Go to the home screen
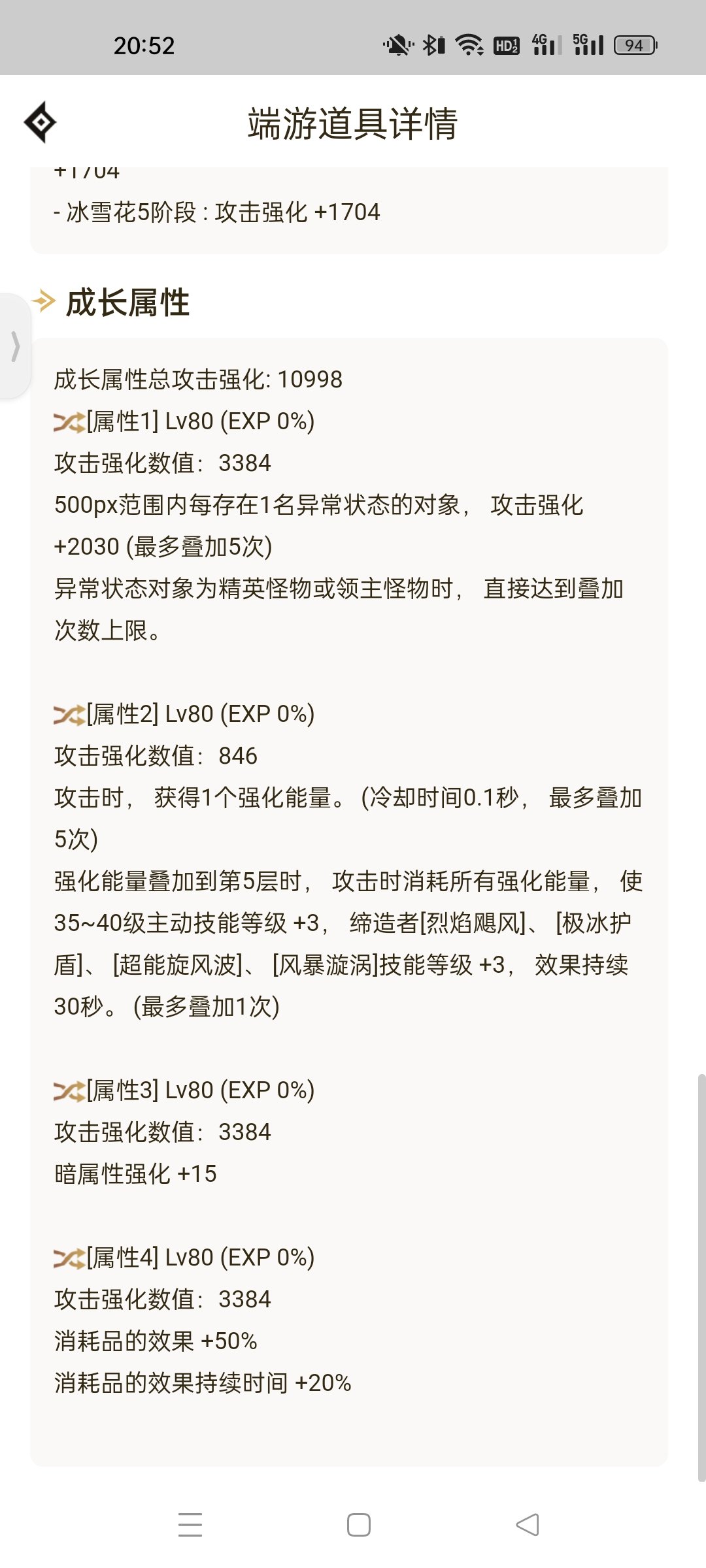The image size is (706, 1568). coord(358,1525)
